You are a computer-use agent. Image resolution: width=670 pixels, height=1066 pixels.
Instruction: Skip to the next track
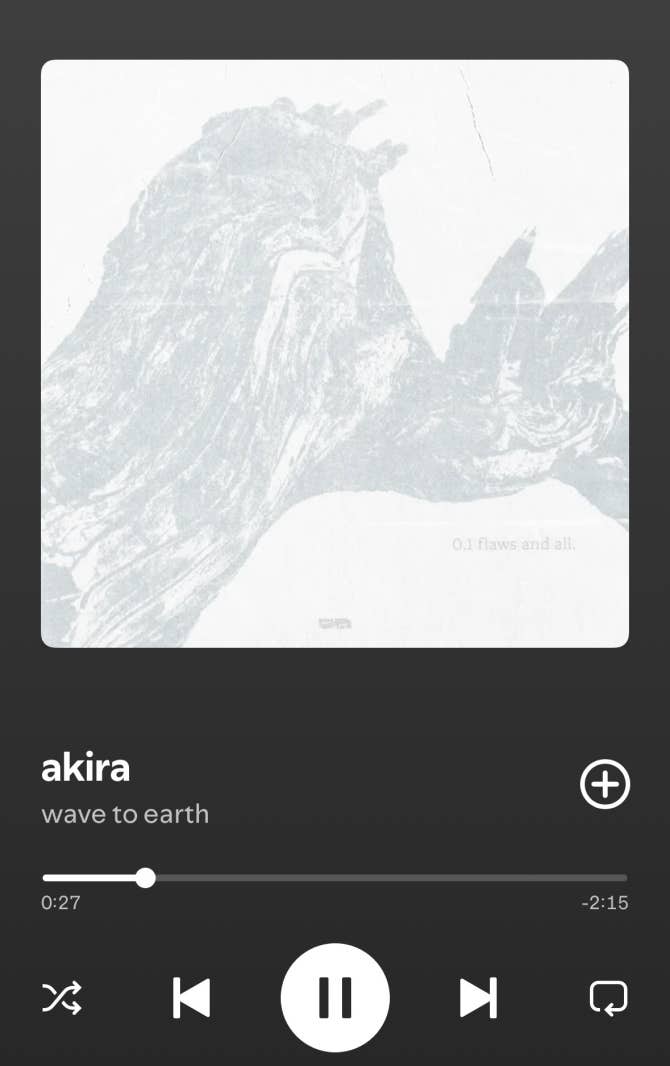(478, 998)
